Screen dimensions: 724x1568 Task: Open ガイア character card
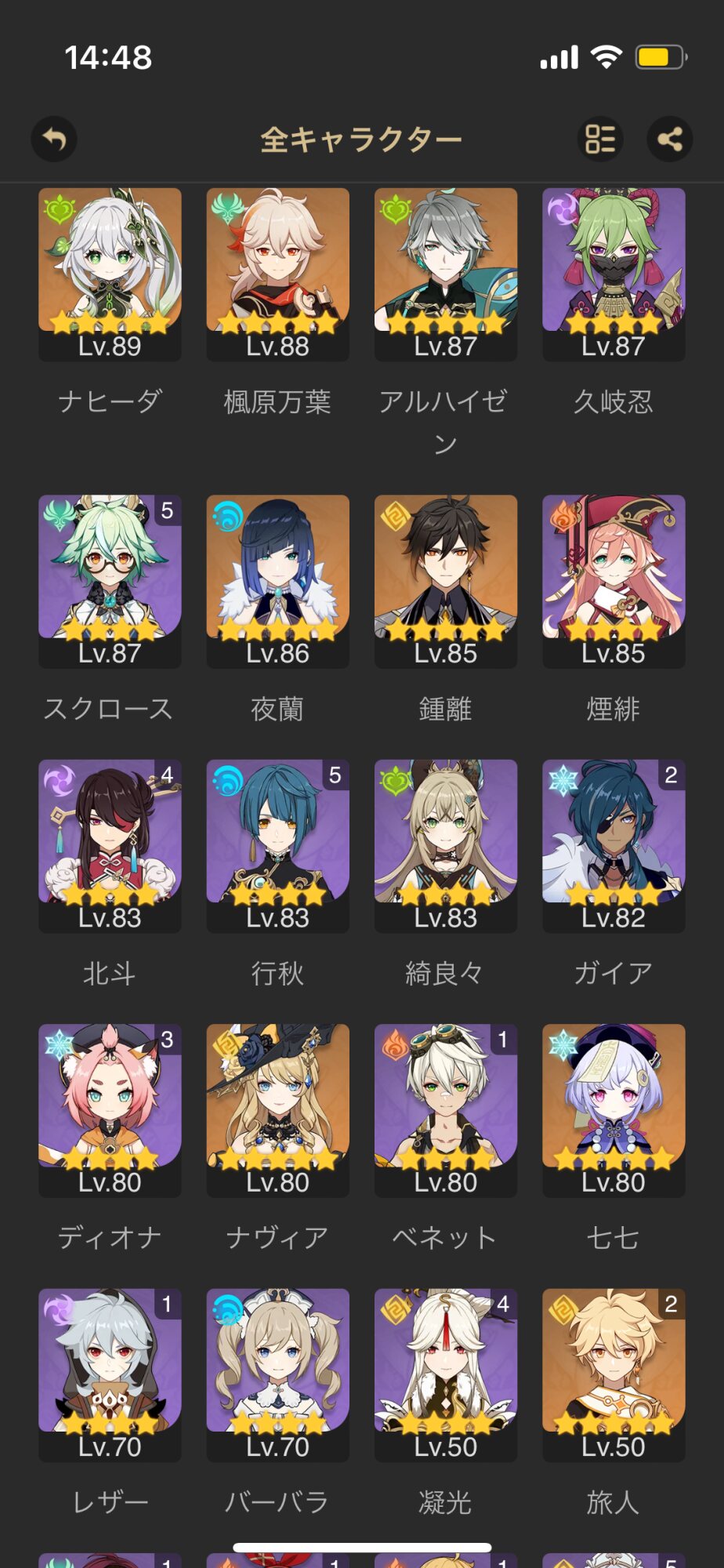point(614,846)
